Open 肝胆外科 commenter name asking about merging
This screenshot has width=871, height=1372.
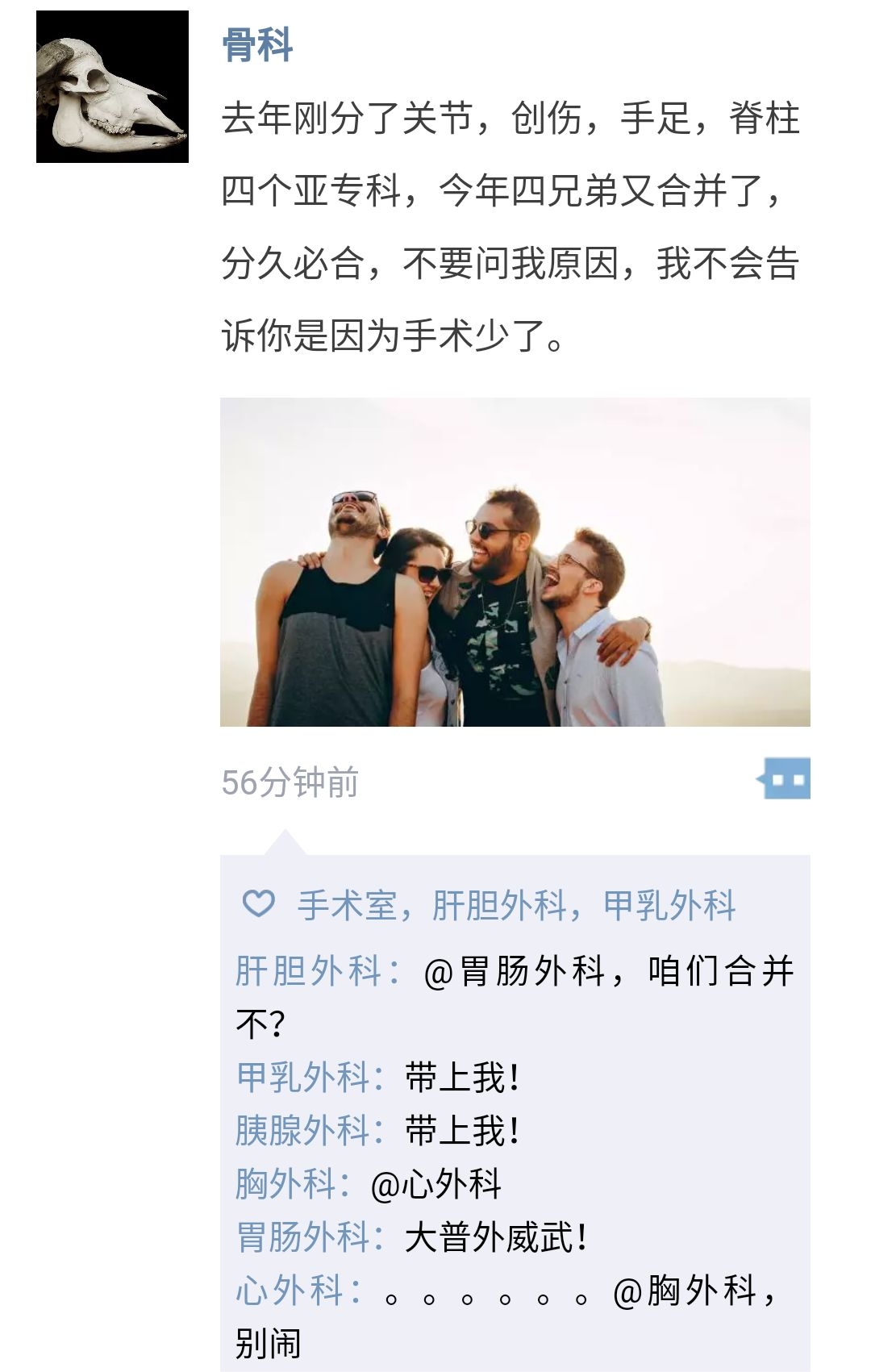point(308,970)
